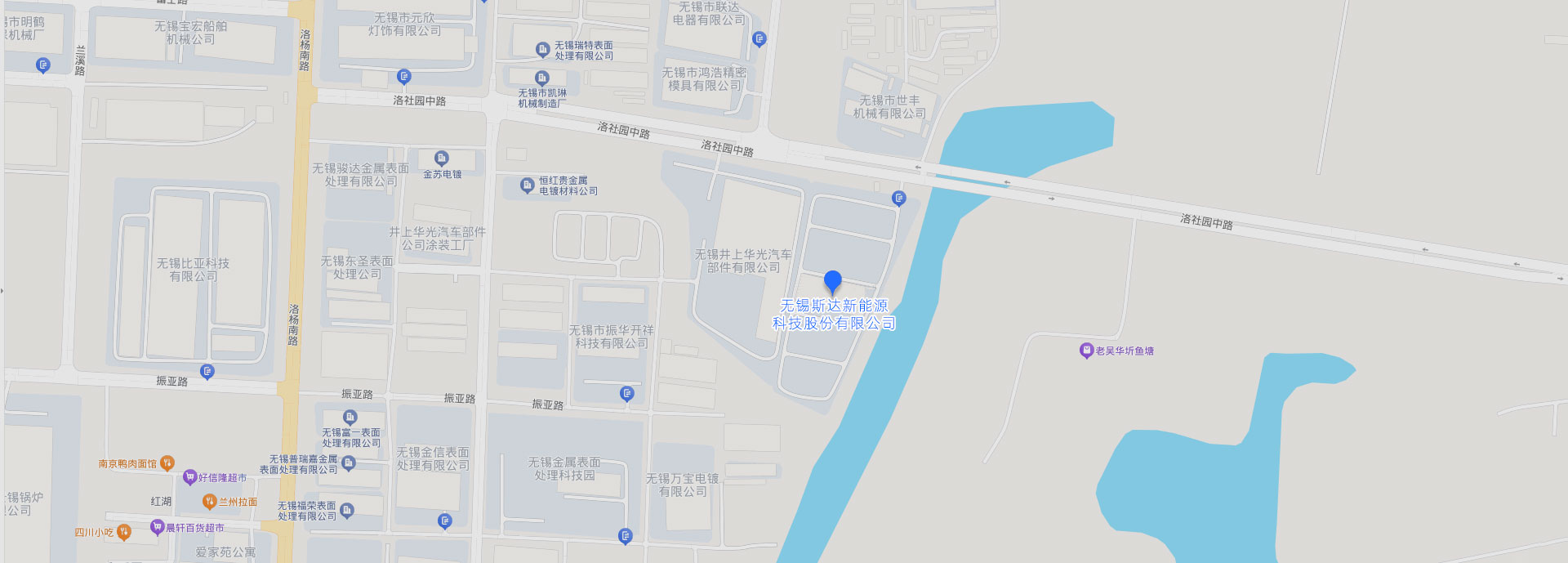
Task: Tap the 兰州拉面 restaurant marker
Action: [x=210, y=502]
